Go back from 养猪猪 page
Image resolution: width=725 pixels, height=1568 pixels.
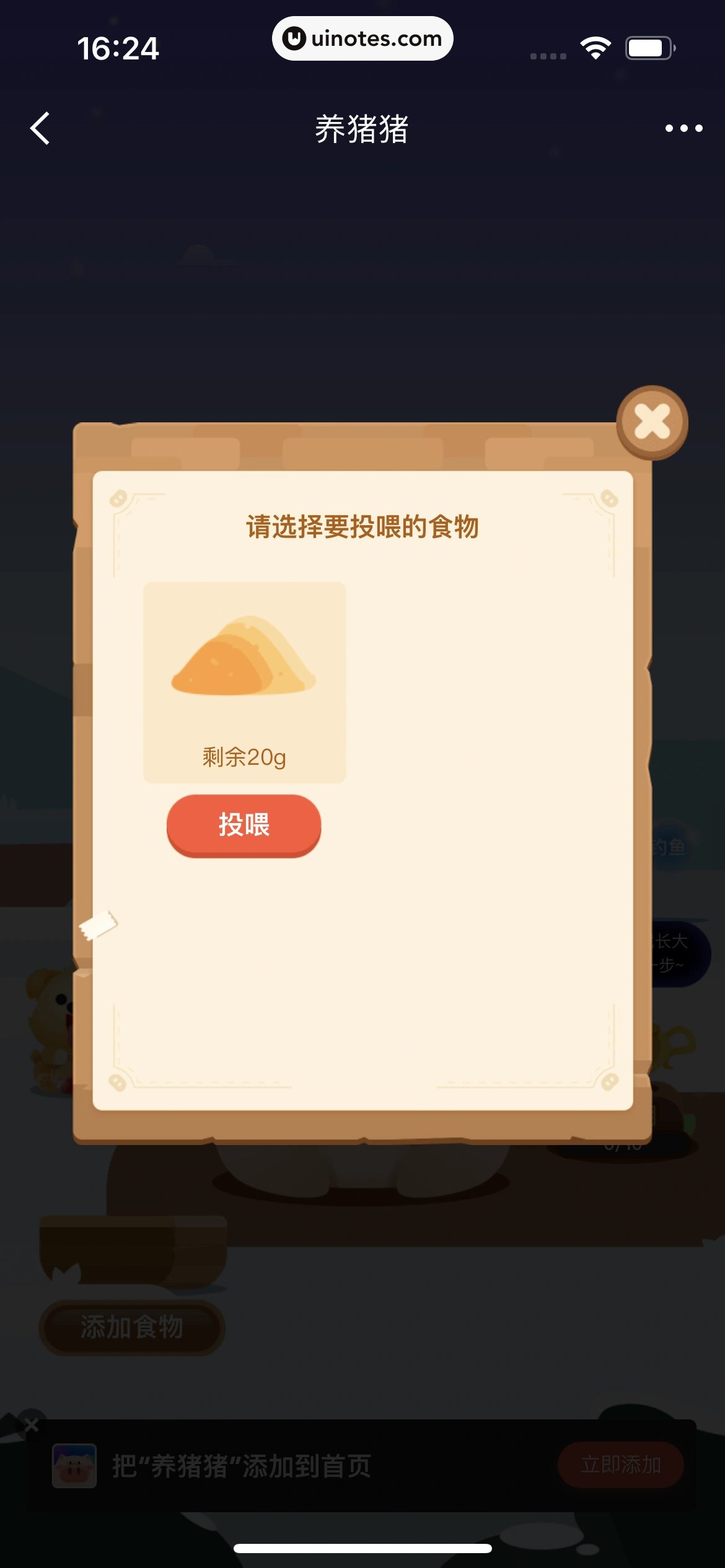40,129
